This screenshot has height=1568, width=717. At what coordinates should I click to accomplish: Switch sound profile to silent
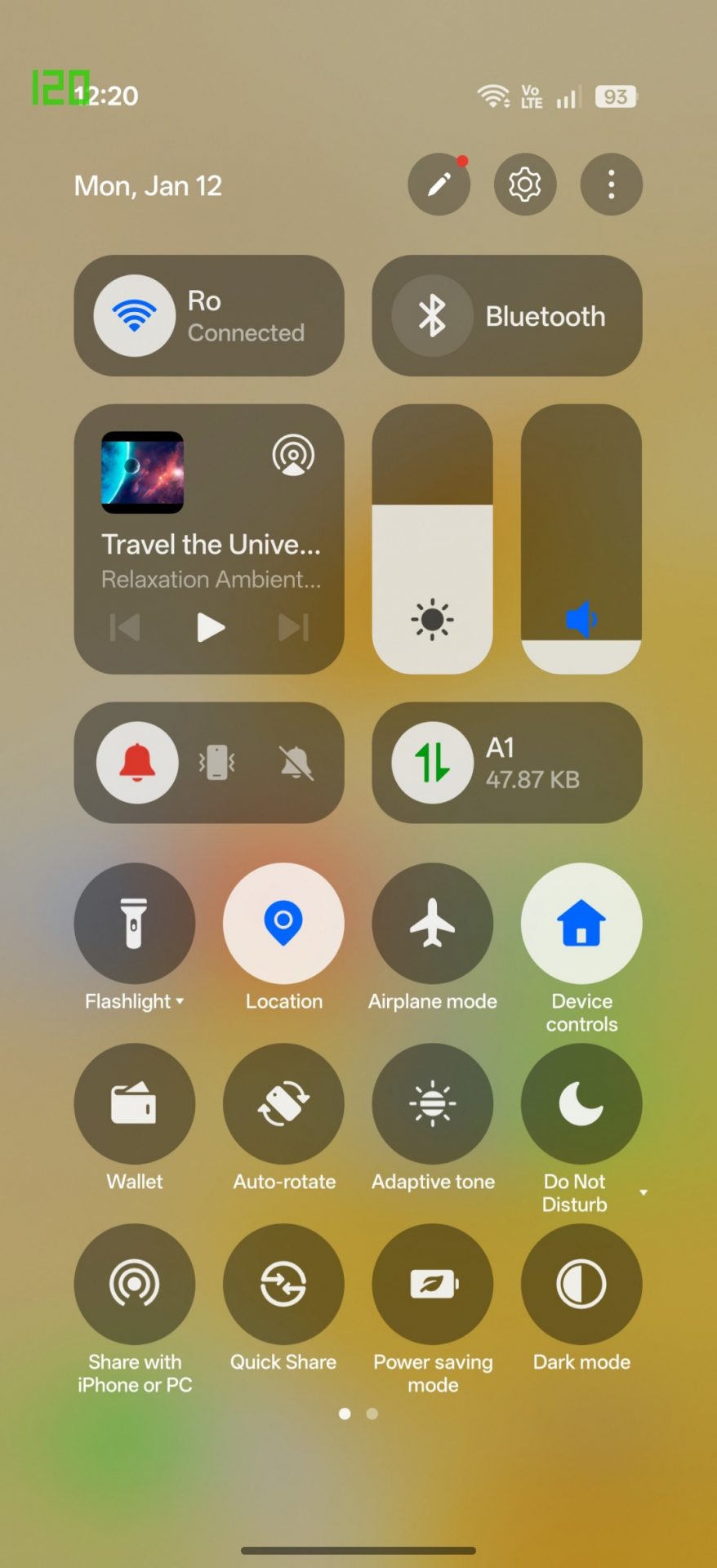[x=296, y=763]
